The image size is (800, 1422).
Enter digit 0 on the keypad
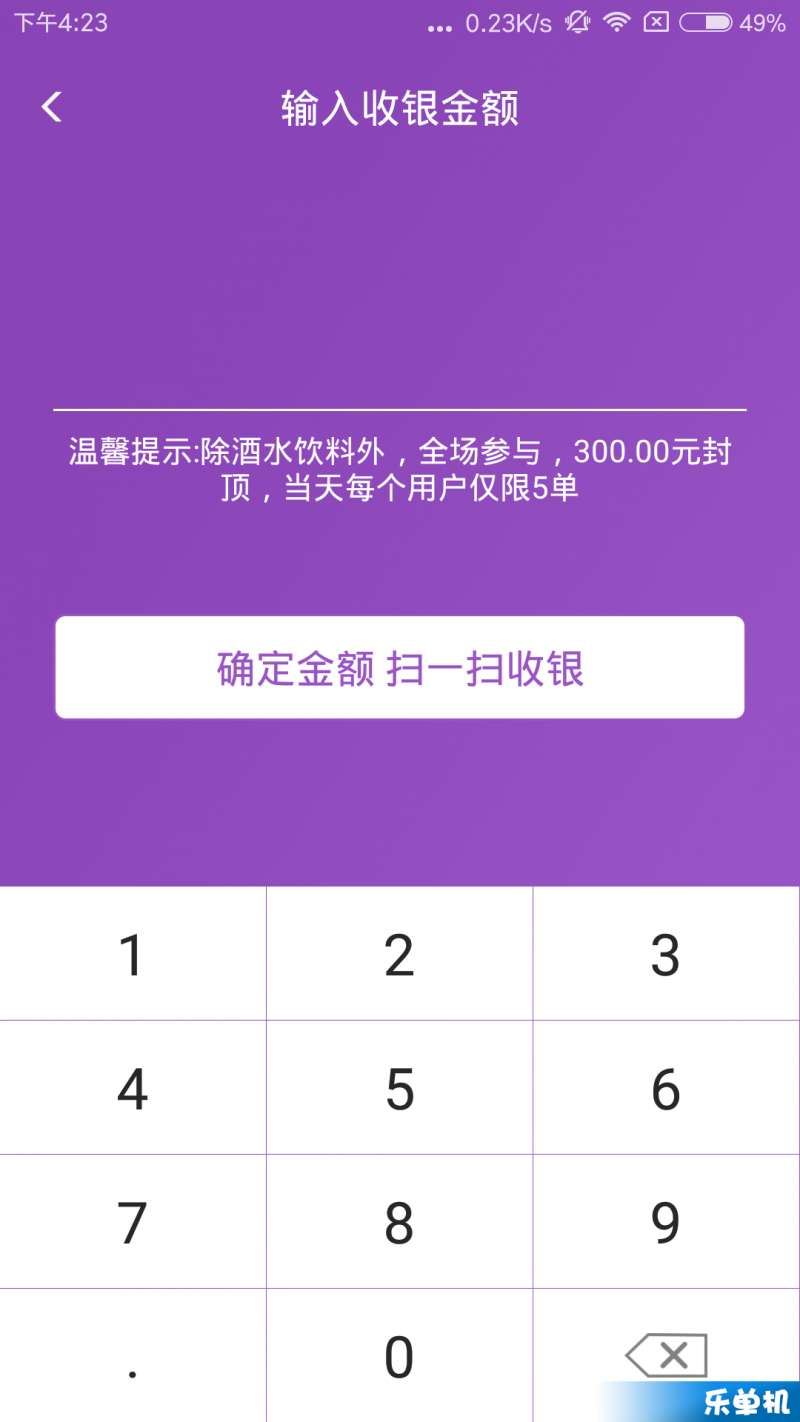399,1357
